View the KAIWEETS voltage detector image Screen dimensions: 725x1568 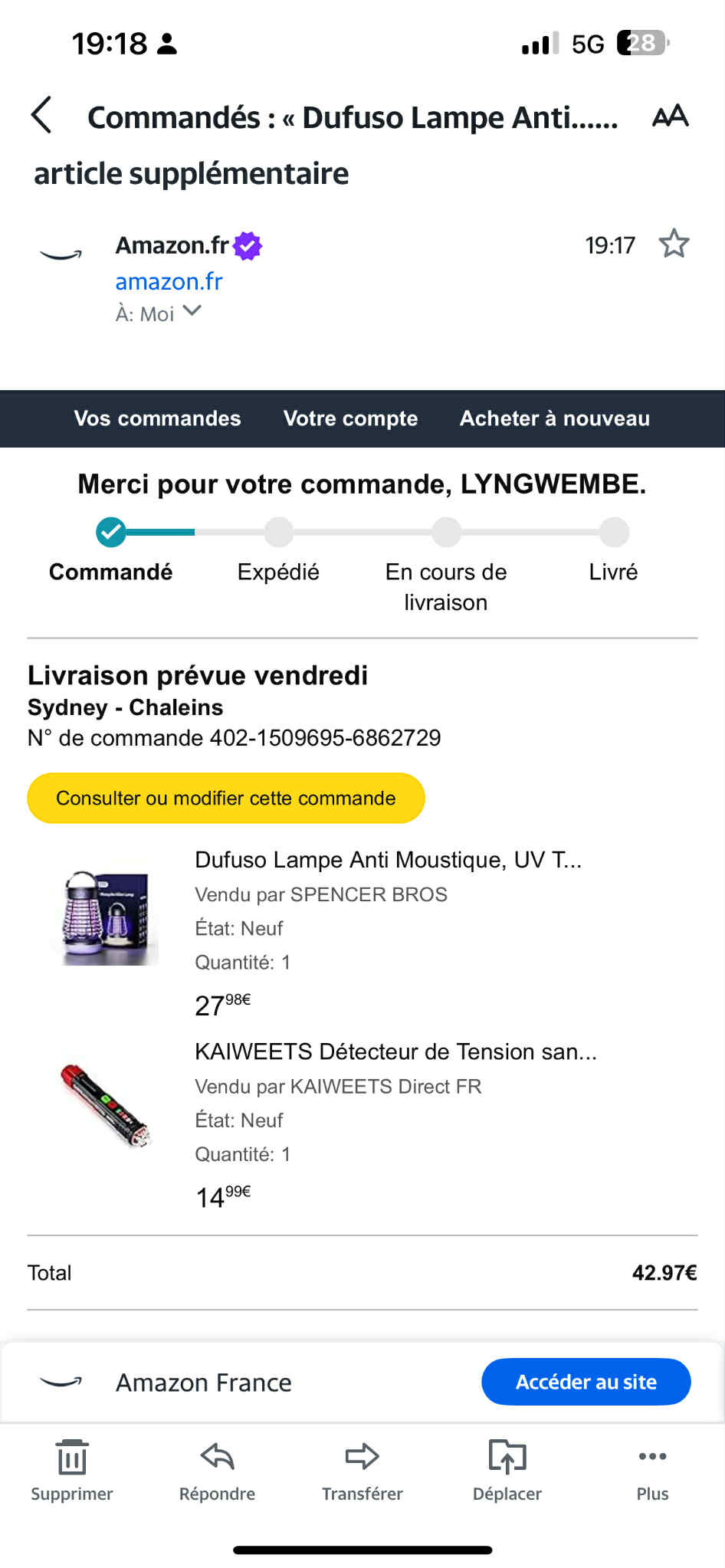point(107,1105)
